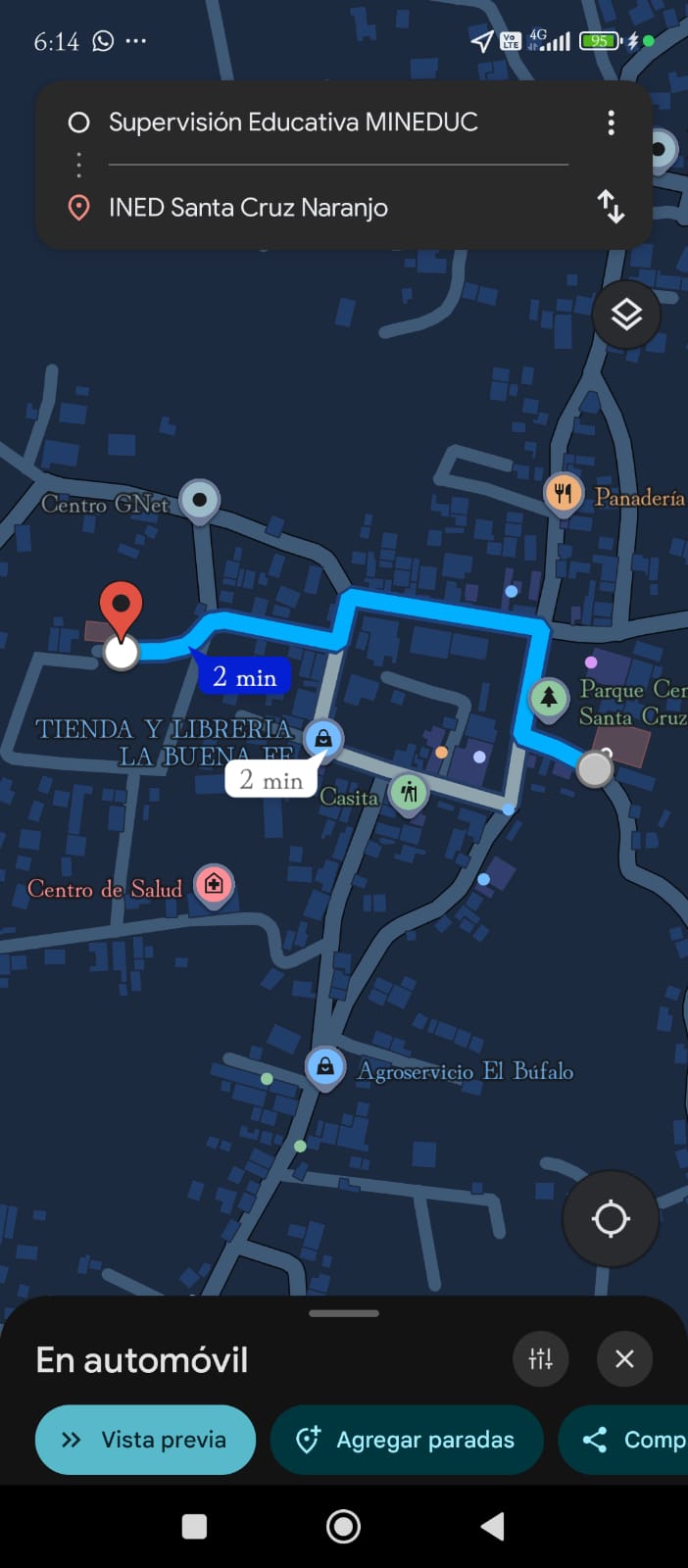Go to the home screen
Viewport: 688px width, 1568px height.
(x=343, y=1526)
